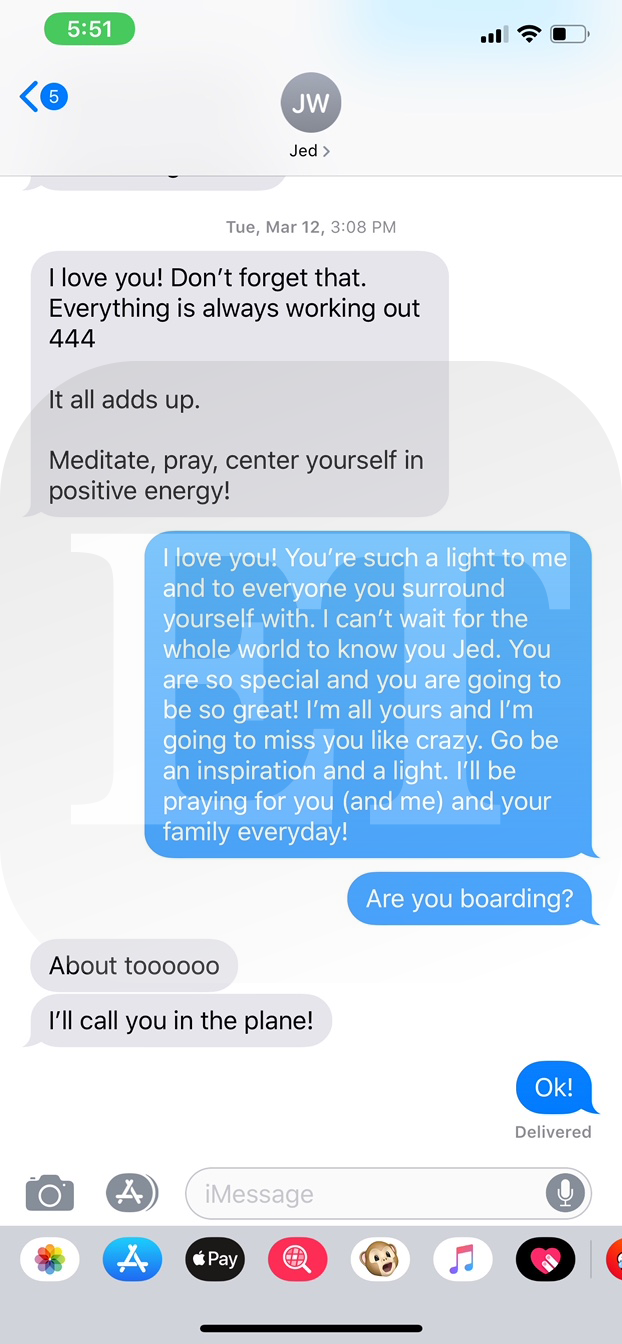This screenshot has height=1344, width=622.
Task: Open the Digital Touch heart app
Action: pos(545,1259)
